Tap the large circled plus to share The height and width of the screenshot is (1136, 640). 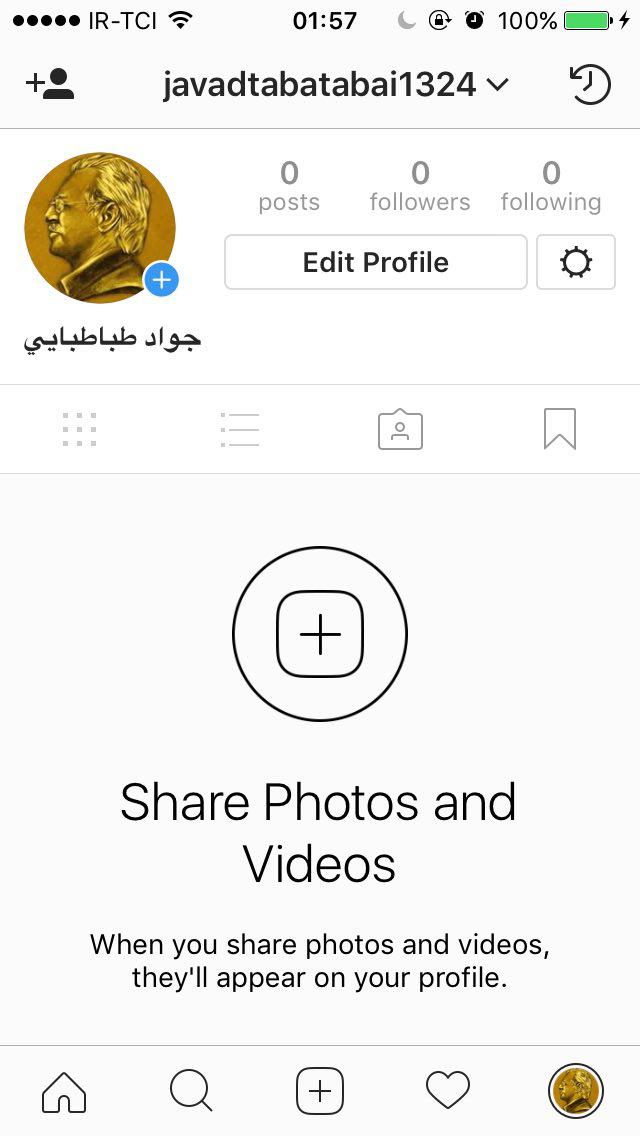(320, 634)
